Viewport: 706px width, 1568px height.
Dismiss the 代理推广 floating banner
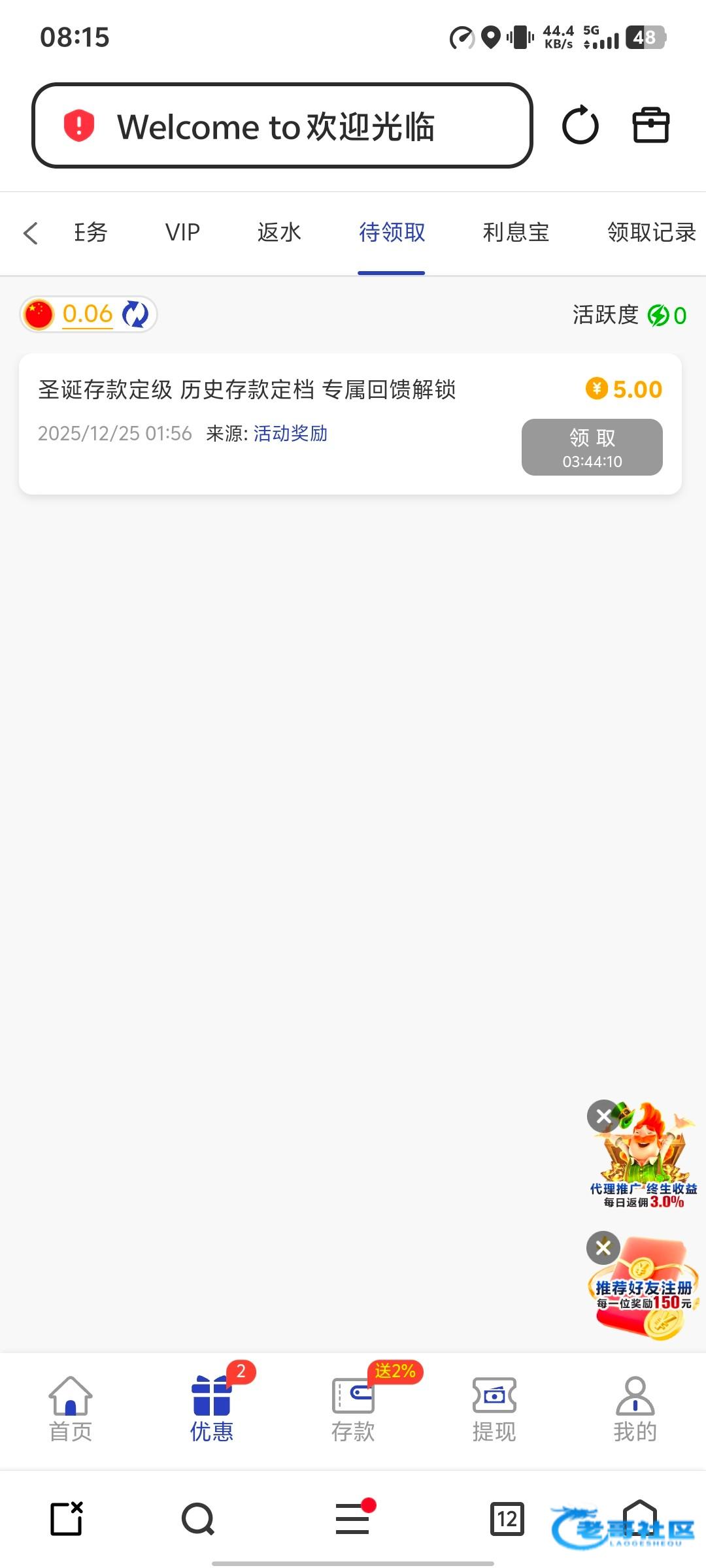pyautogui.click(x=603, y=1117)
